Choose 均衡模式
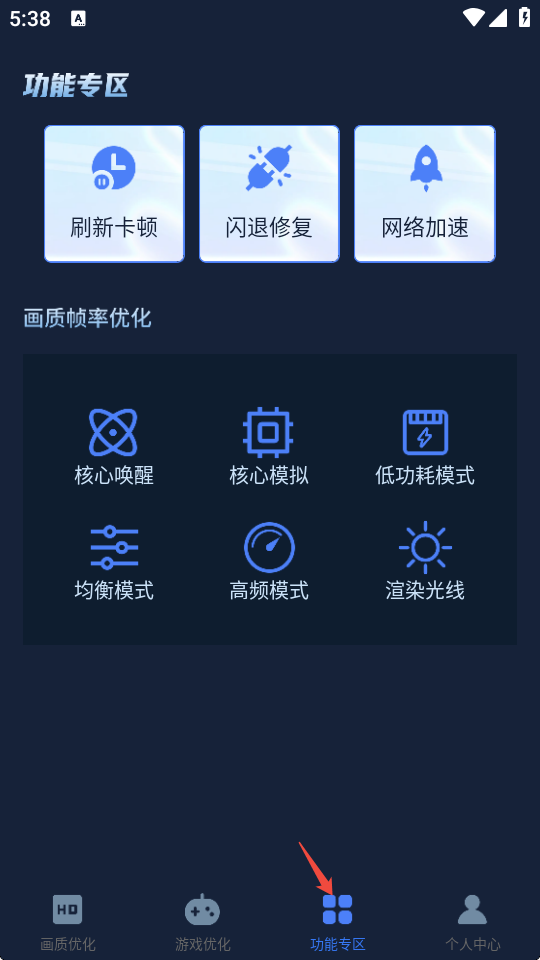 click(x=114, y=561)
